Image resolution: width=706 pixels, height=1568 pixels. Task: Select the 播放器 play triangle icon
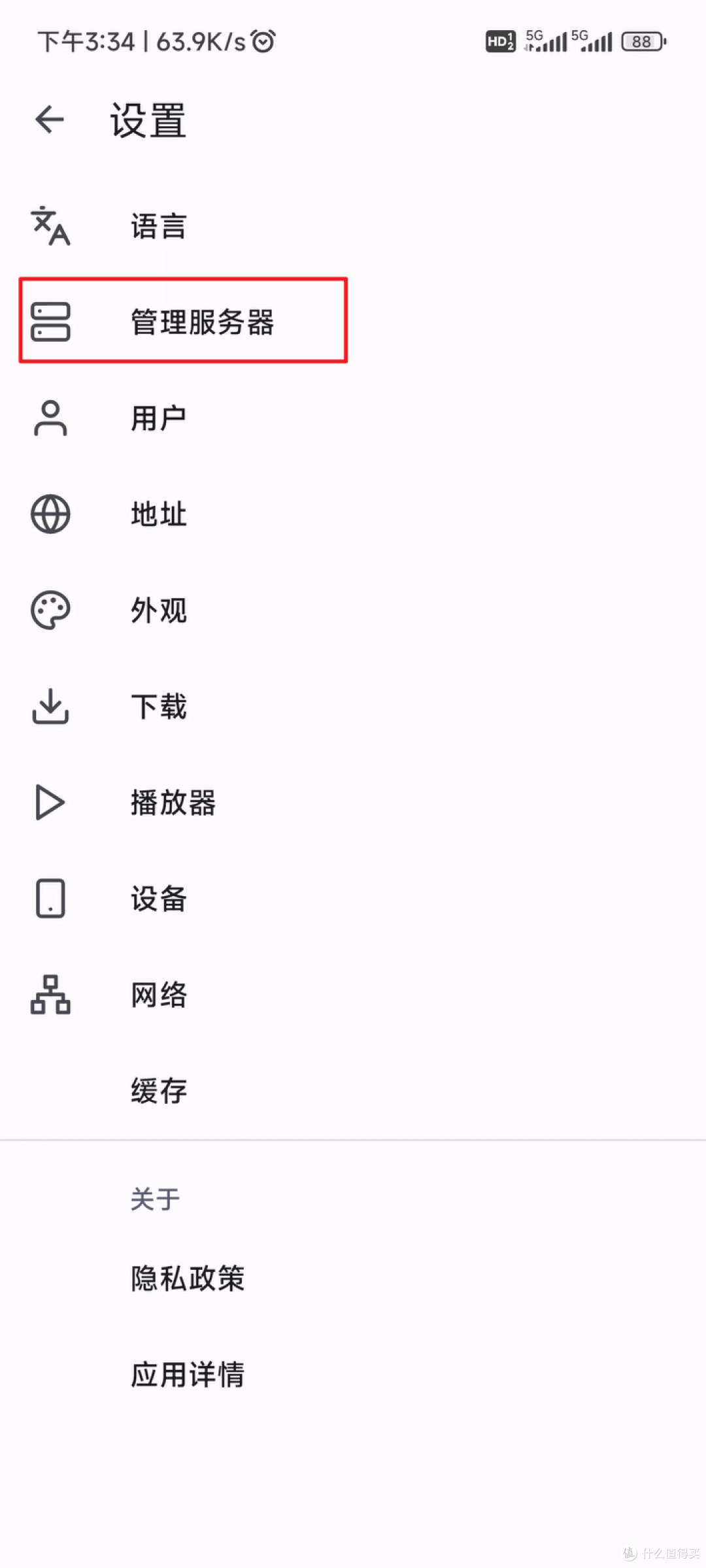click(50, 802)
